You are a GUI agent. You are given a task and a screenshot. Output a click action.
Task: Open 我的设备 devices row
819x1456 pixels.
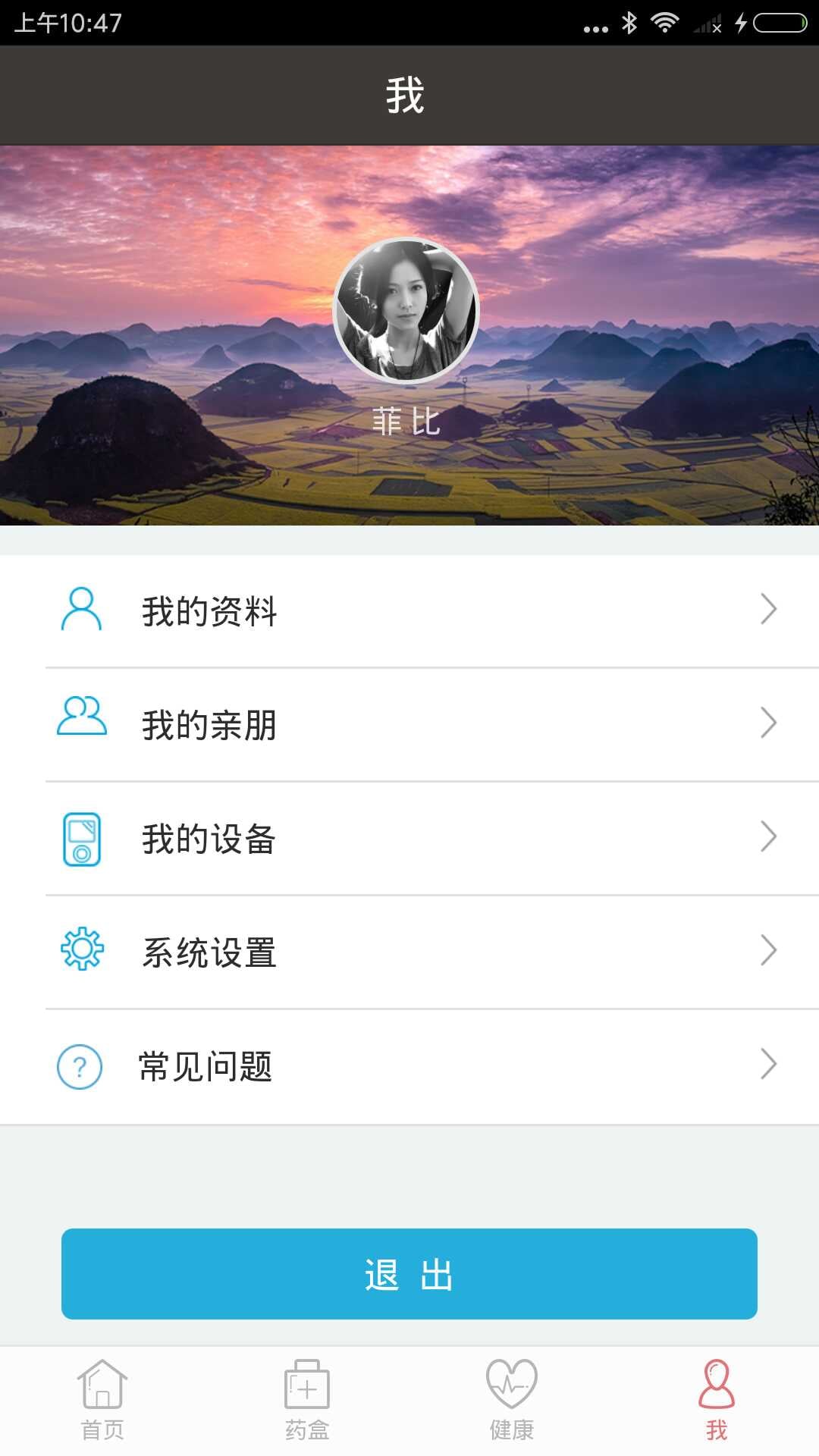point(409,839)
